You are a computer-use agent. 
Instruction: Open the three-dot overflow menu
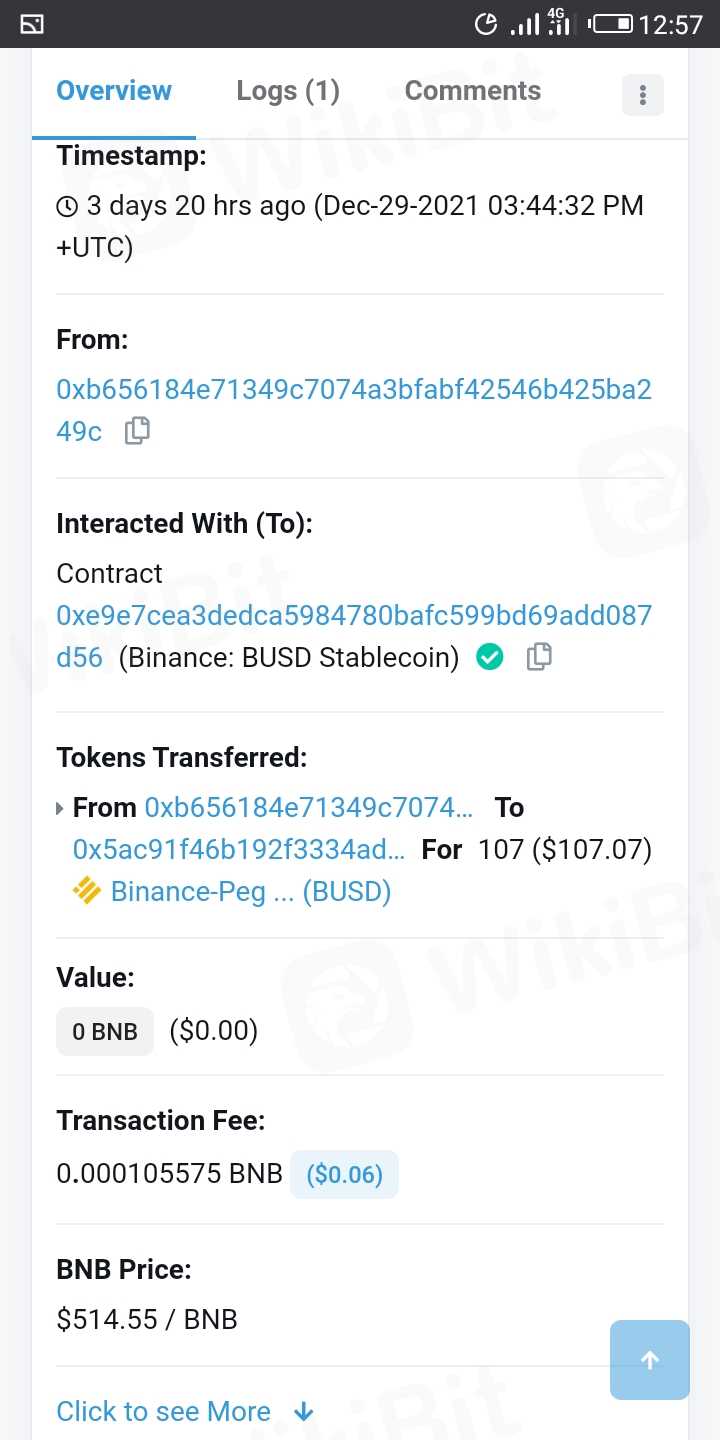pyautogui.click(x=642, y=95)
